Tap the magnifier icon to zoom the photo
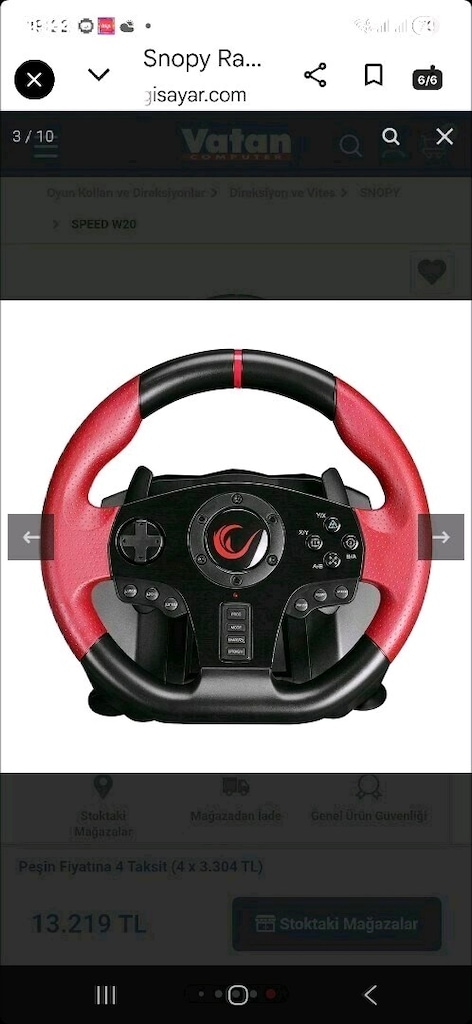The width and height of the screenshot is (472, 1024). pyautogui.click(x=390, y=136)
